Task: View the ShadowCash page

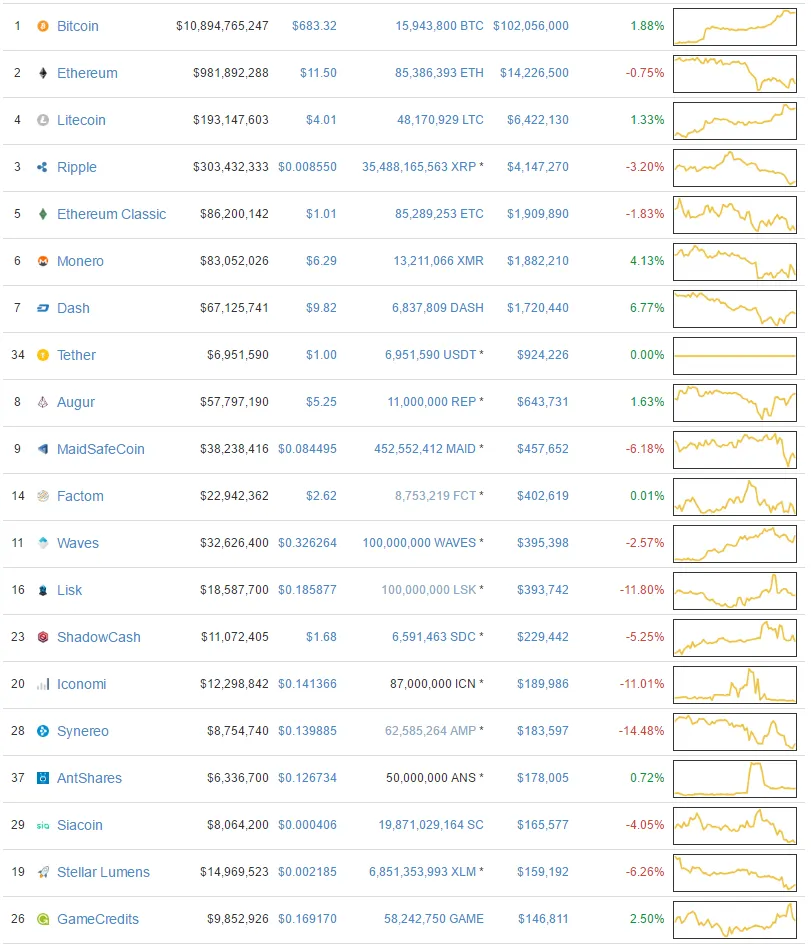Action: pos(99,636)
